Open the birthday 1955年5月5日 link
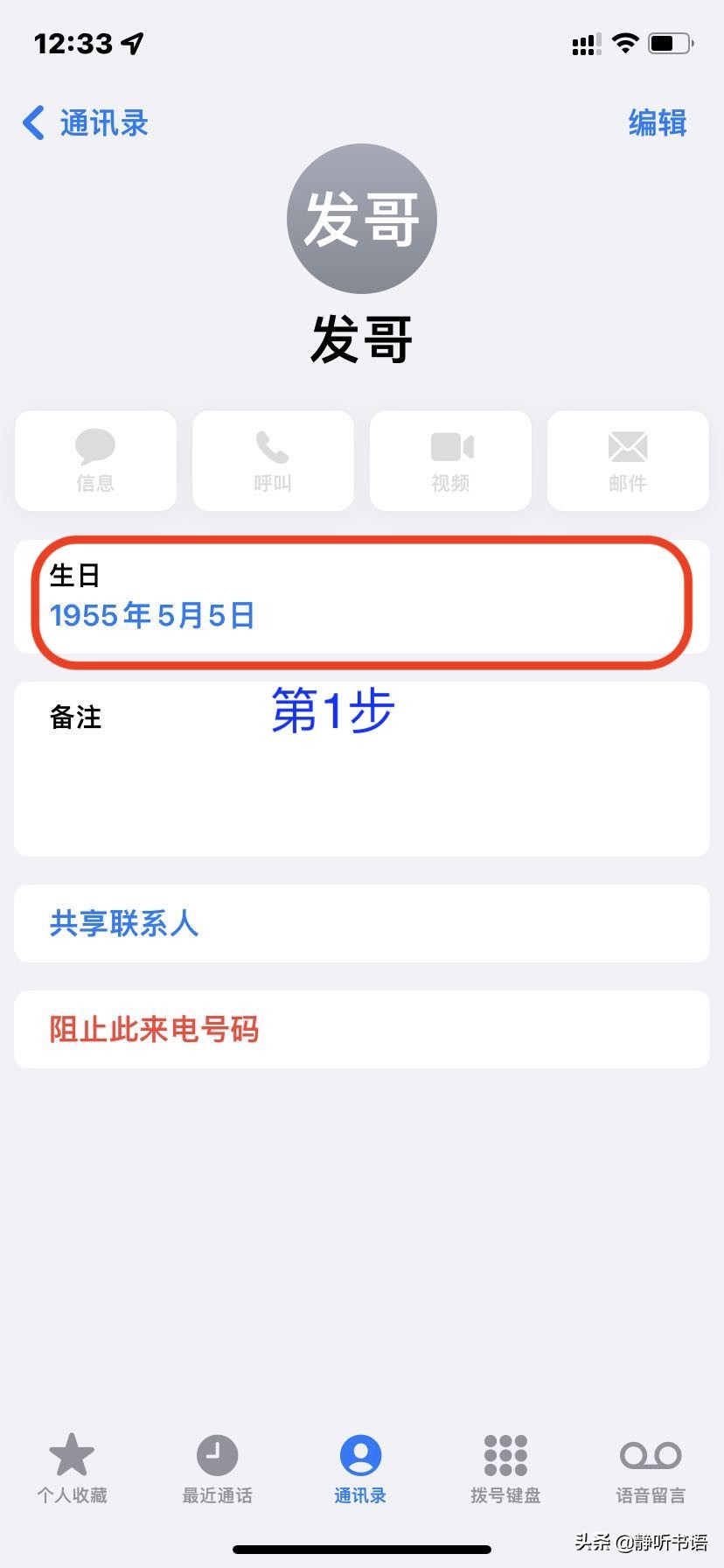The width and height of the screenshot is (724, 1568). (153, 615)
